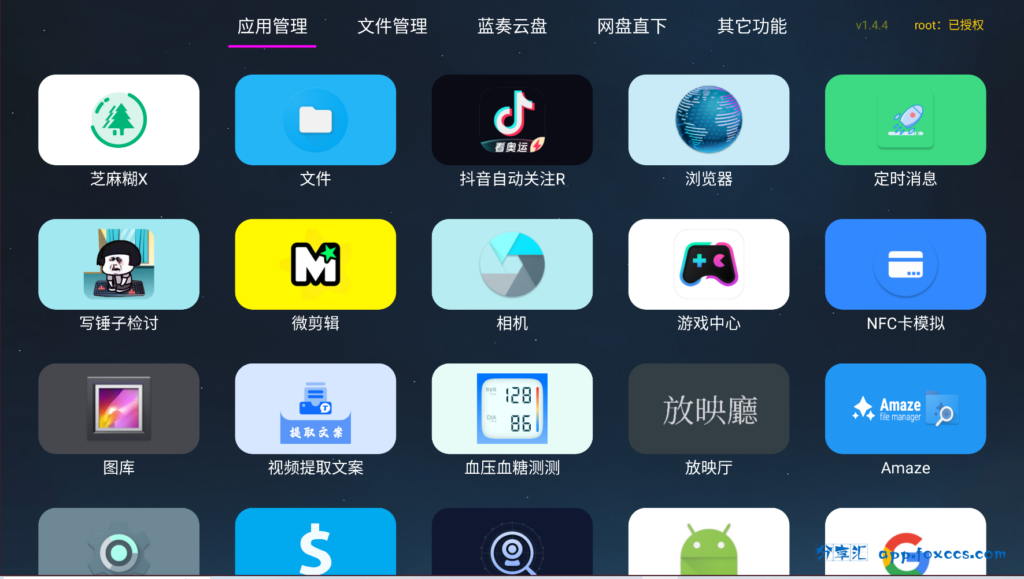Launch the 文件 app
1024x579 pixels.
pos(315,120)
